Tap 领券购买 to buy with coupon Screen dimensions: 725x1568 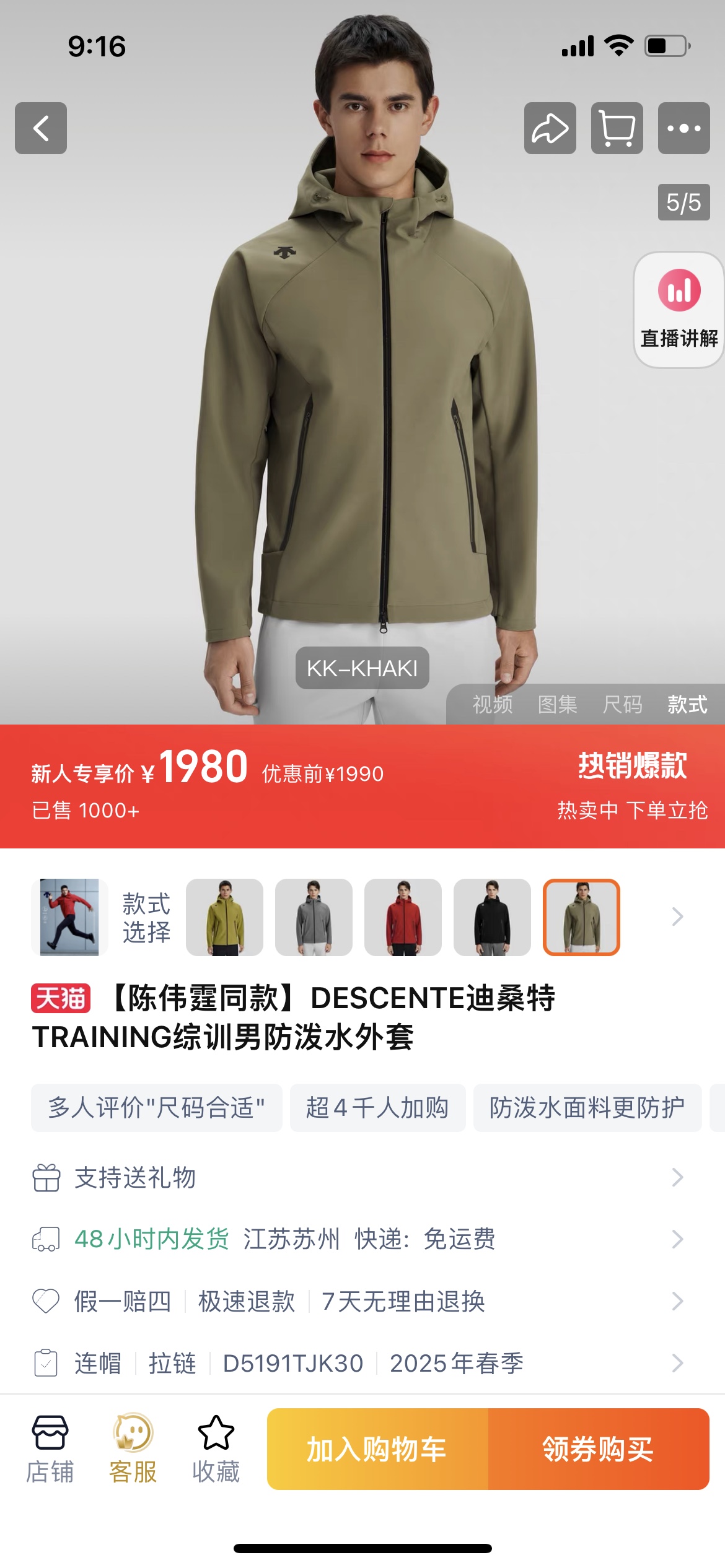coord(599,1449)
